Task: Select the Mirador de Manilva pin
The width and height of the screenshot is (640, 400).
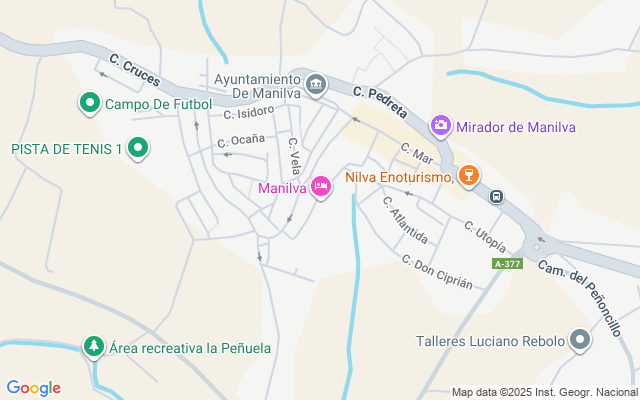Action: coord(441,126)
